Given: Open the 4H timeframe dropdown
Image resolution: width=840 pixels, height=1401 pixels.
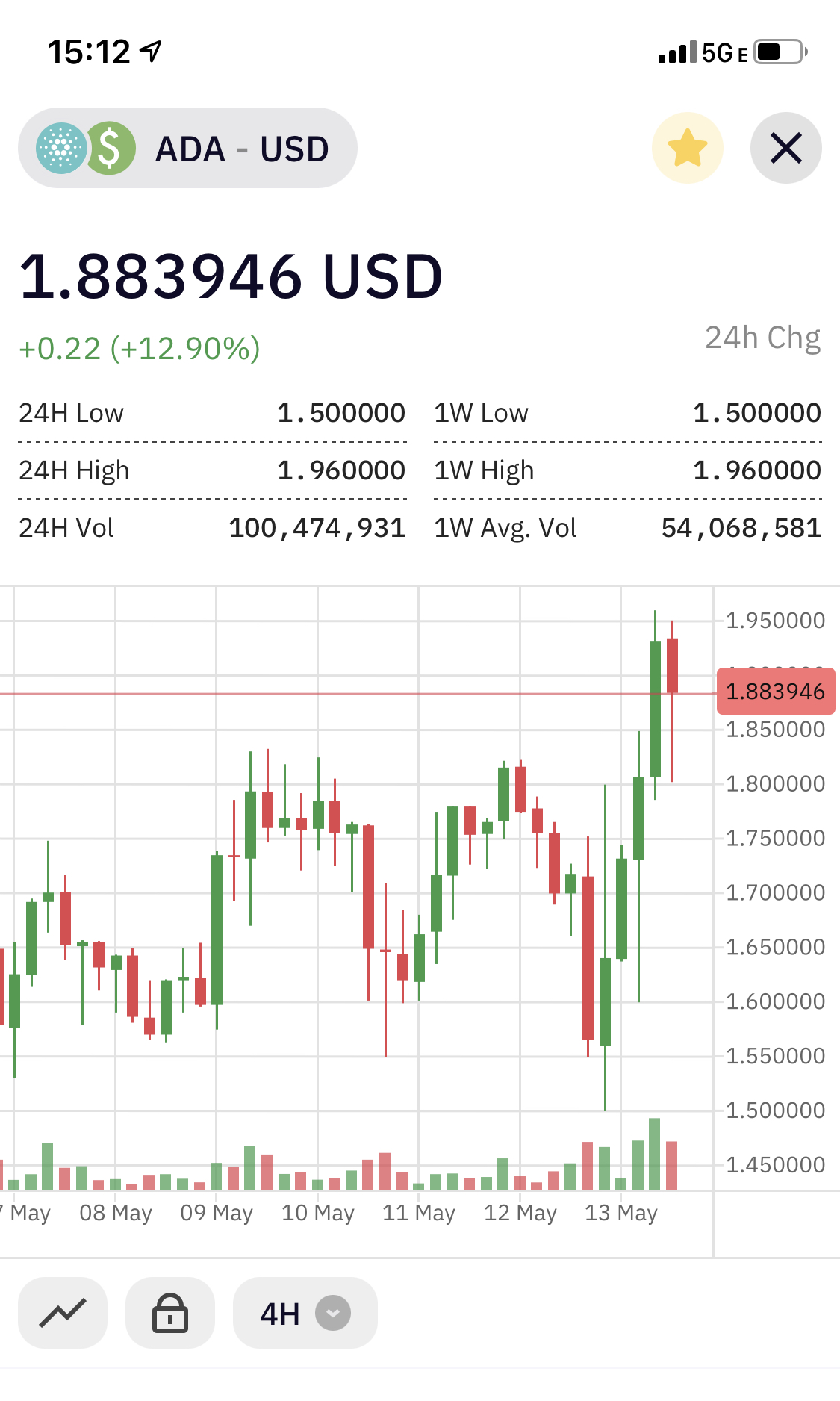Looking at the screenshot, I should point(305,1313).
